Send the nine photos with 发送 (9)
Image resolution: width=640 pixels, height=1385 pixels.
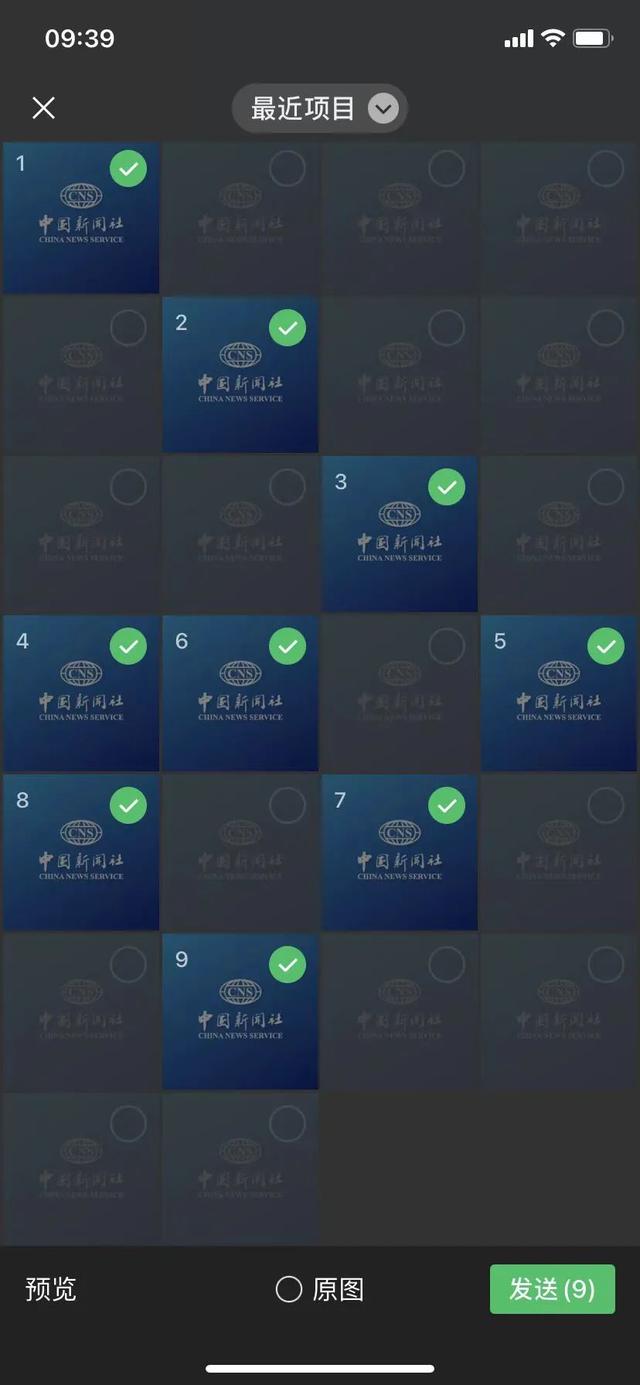point(552,1289)
